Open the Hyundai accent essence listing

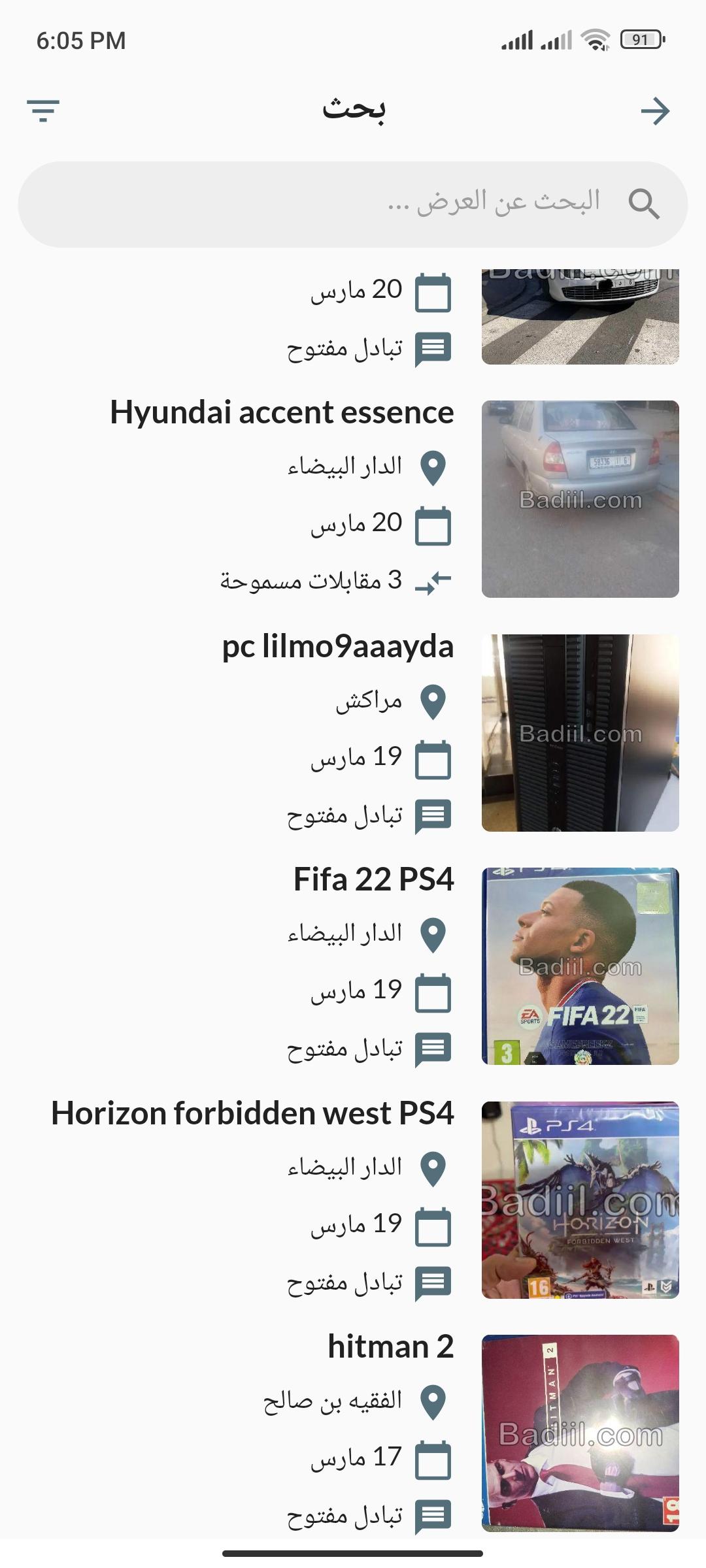[x=282, y=413]
